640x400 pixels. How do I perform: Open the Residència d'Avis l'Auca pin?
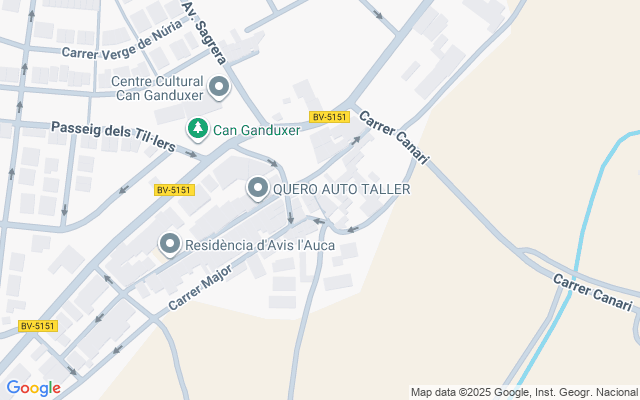tap(170, 244)
